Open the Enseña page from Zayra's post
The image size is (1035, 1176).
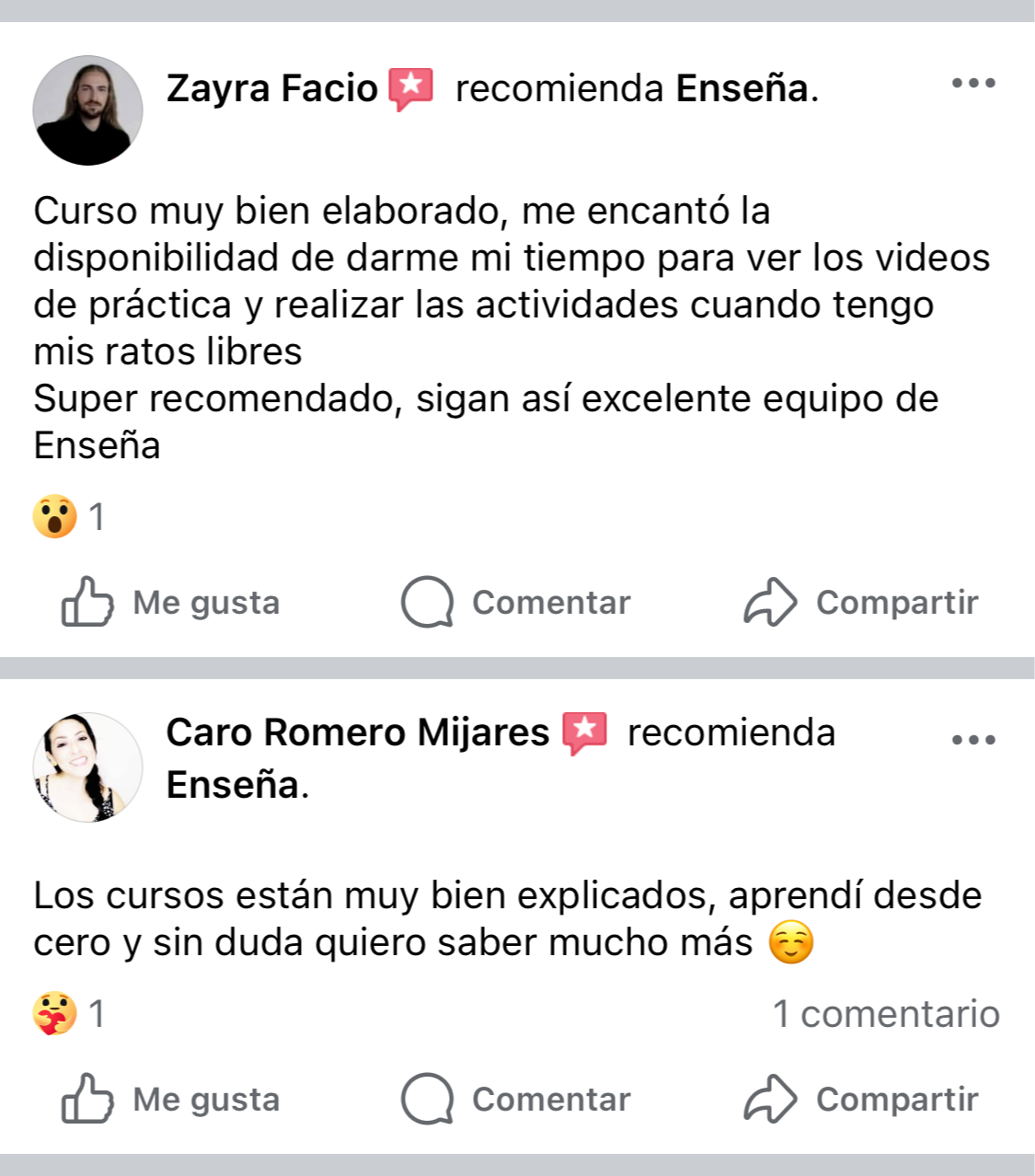click(742, 88)
